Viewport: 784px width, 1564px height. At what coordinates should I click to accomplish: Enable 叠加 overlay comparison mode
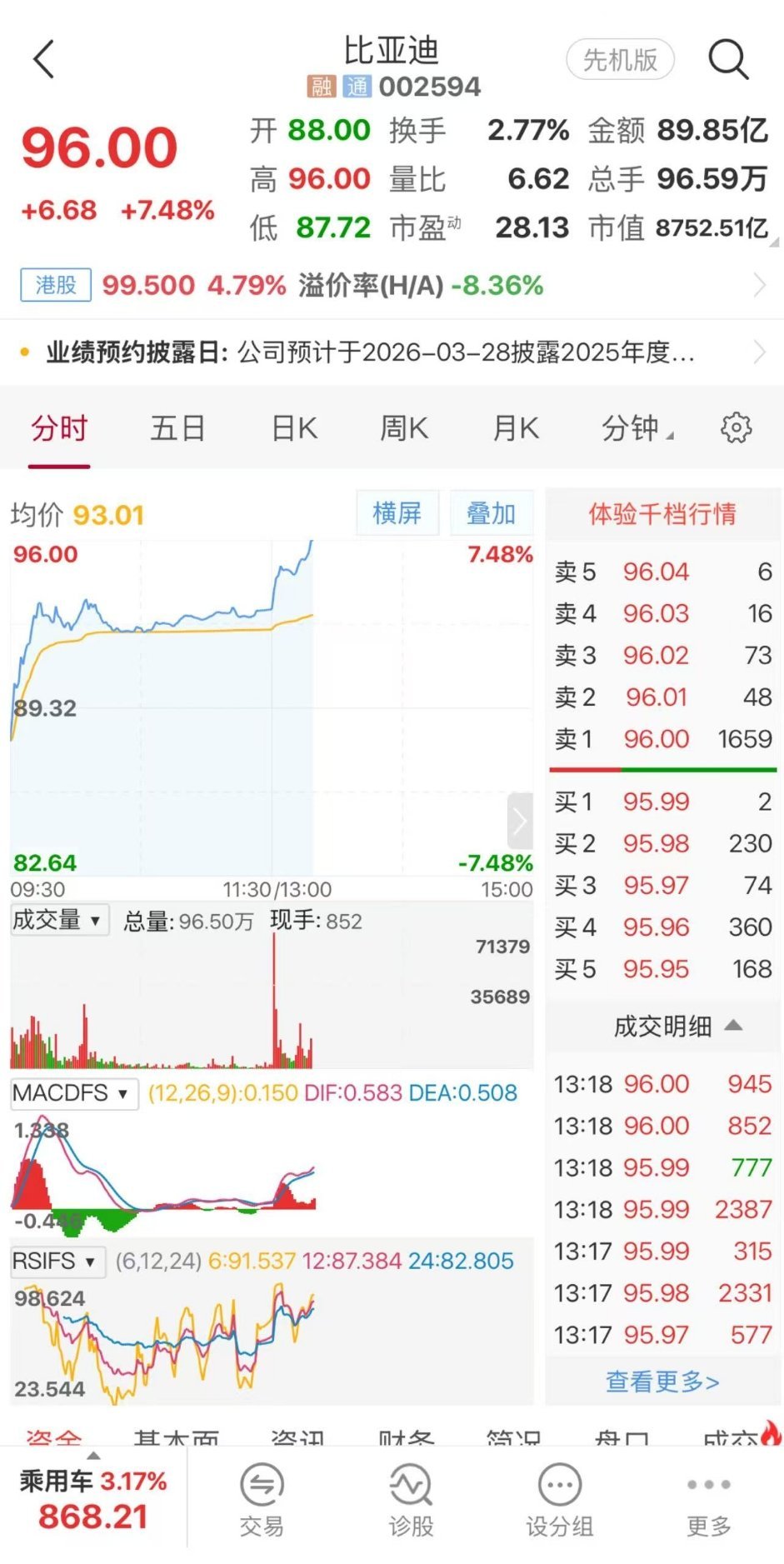pos(492,513)
